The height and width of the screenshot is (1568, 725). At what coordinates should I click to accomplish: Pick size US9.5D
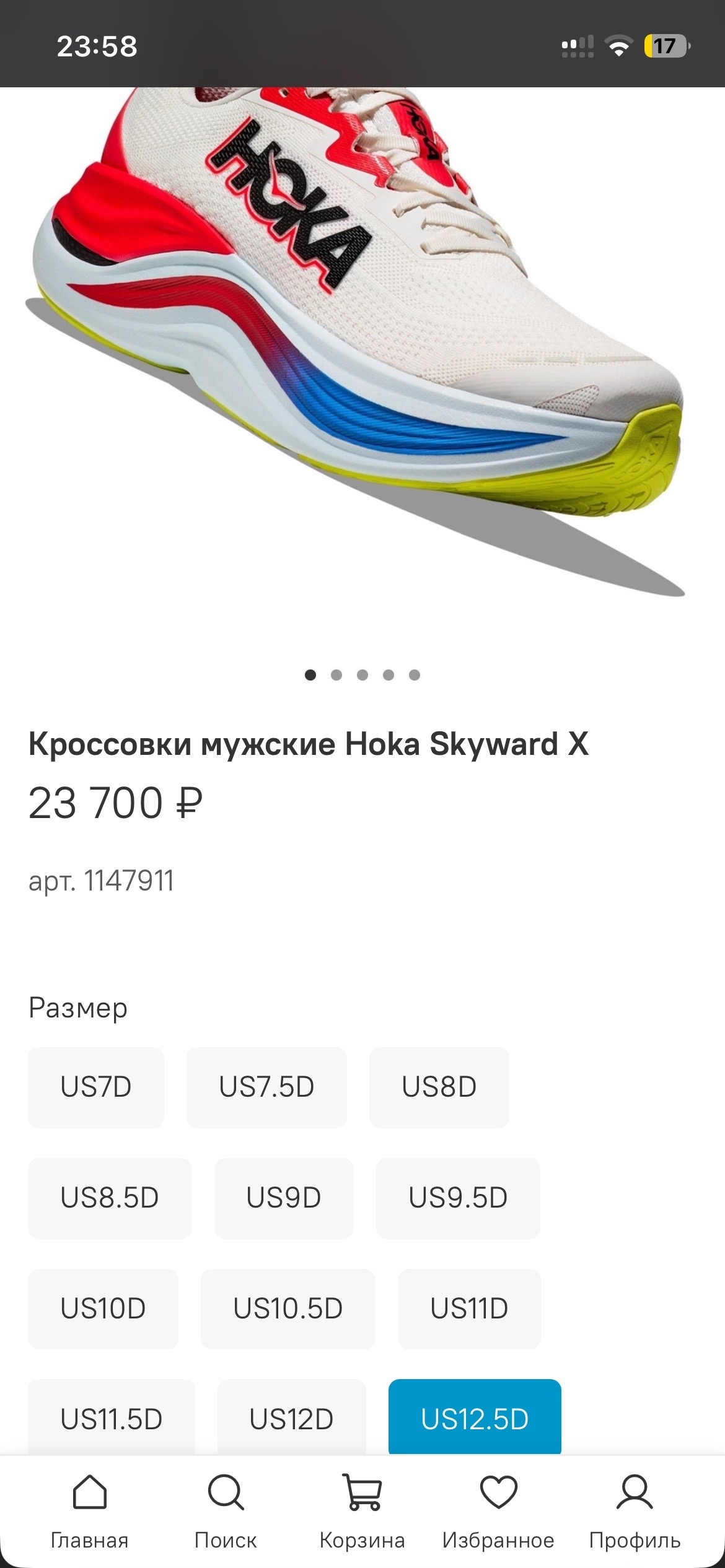pyautogui.click(x=458, y=1198)
